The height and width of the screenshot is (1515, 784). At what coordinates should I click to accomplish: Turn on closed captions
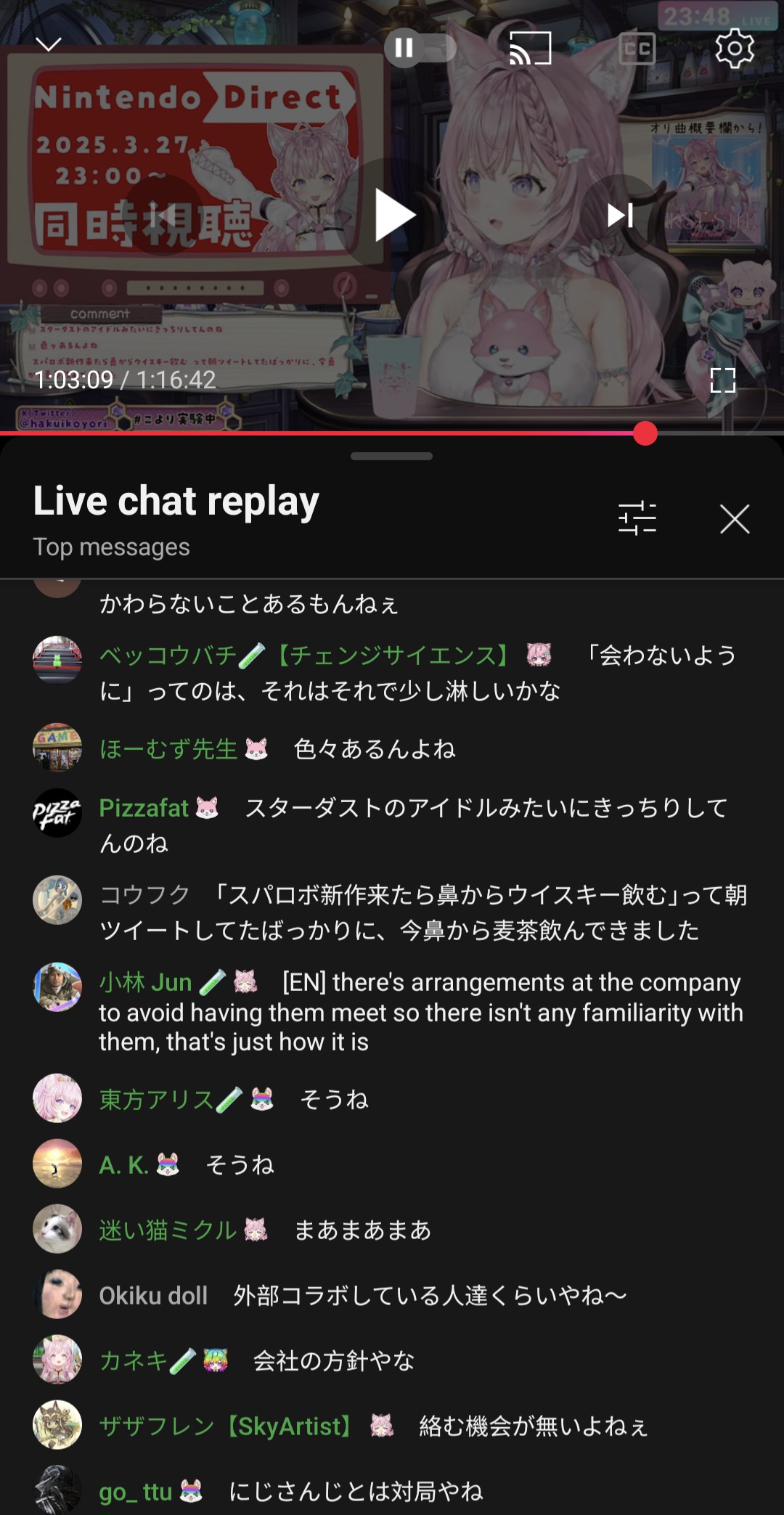(x=637, y=49)
